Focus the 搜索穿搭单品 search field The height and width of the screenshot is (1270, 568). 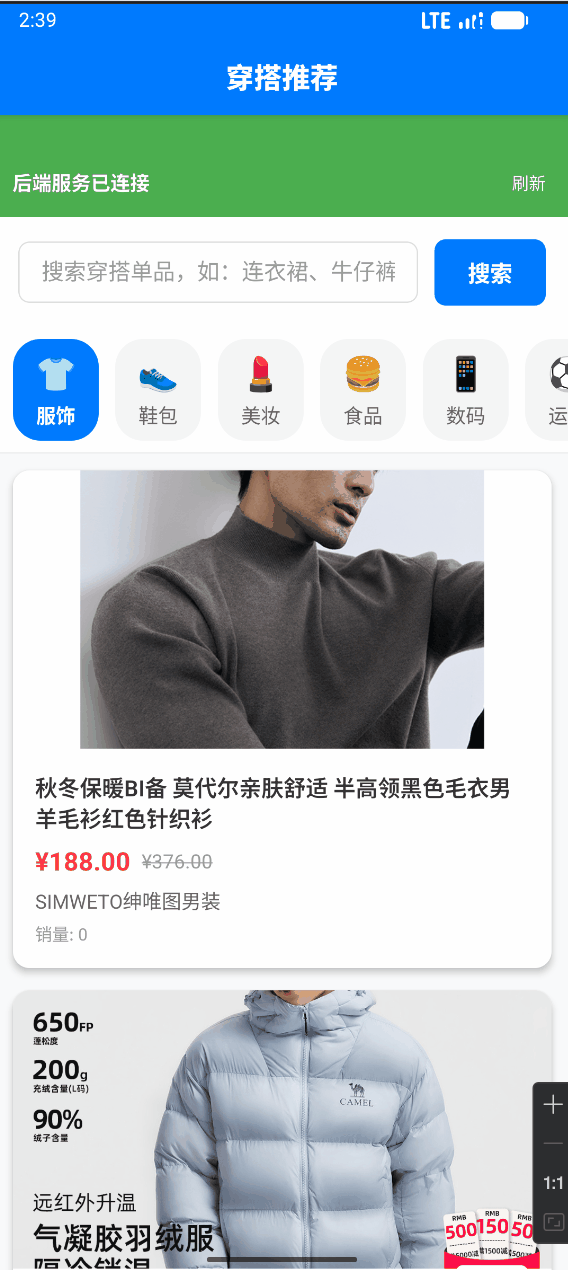click(x=218, y=272)
